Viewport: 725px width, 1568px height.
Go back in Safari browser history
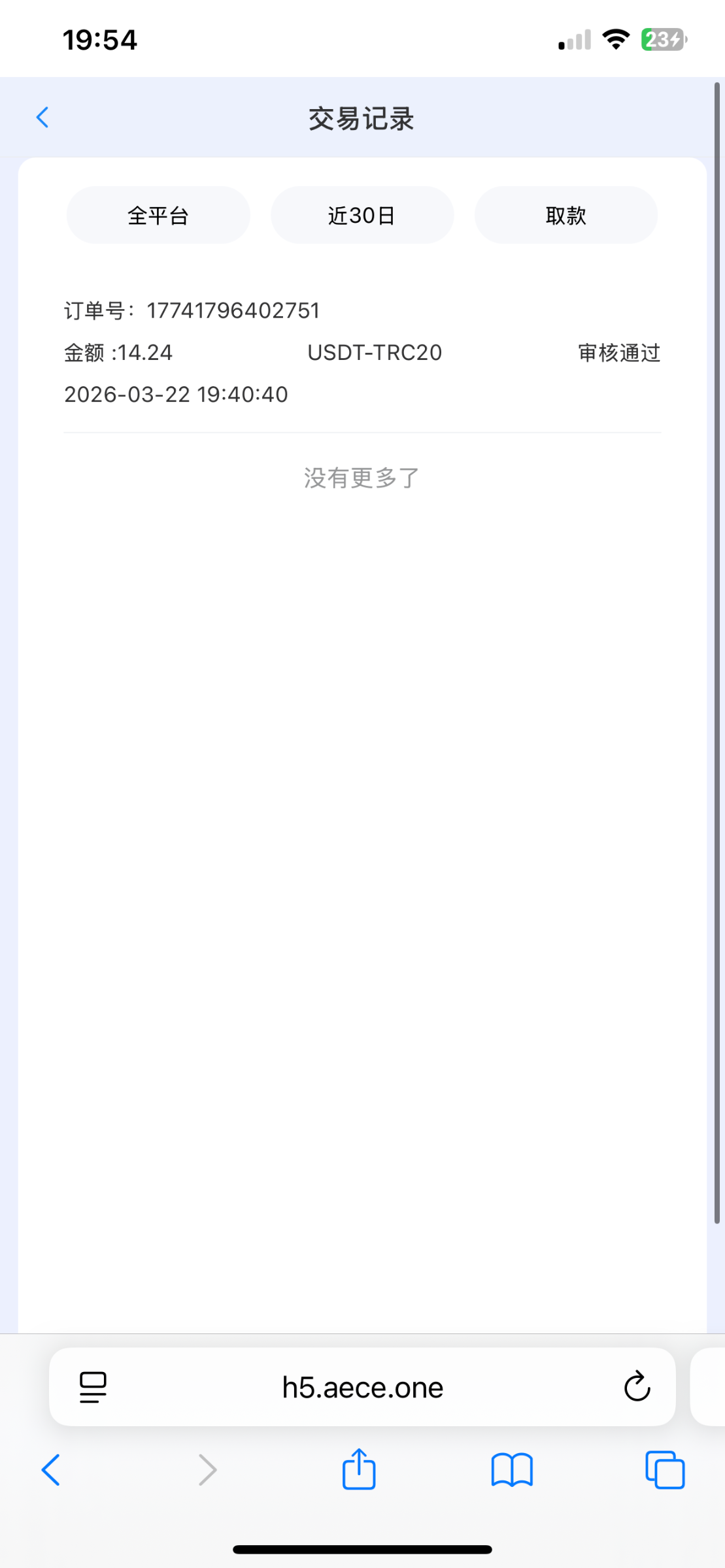pos(50,1470)
